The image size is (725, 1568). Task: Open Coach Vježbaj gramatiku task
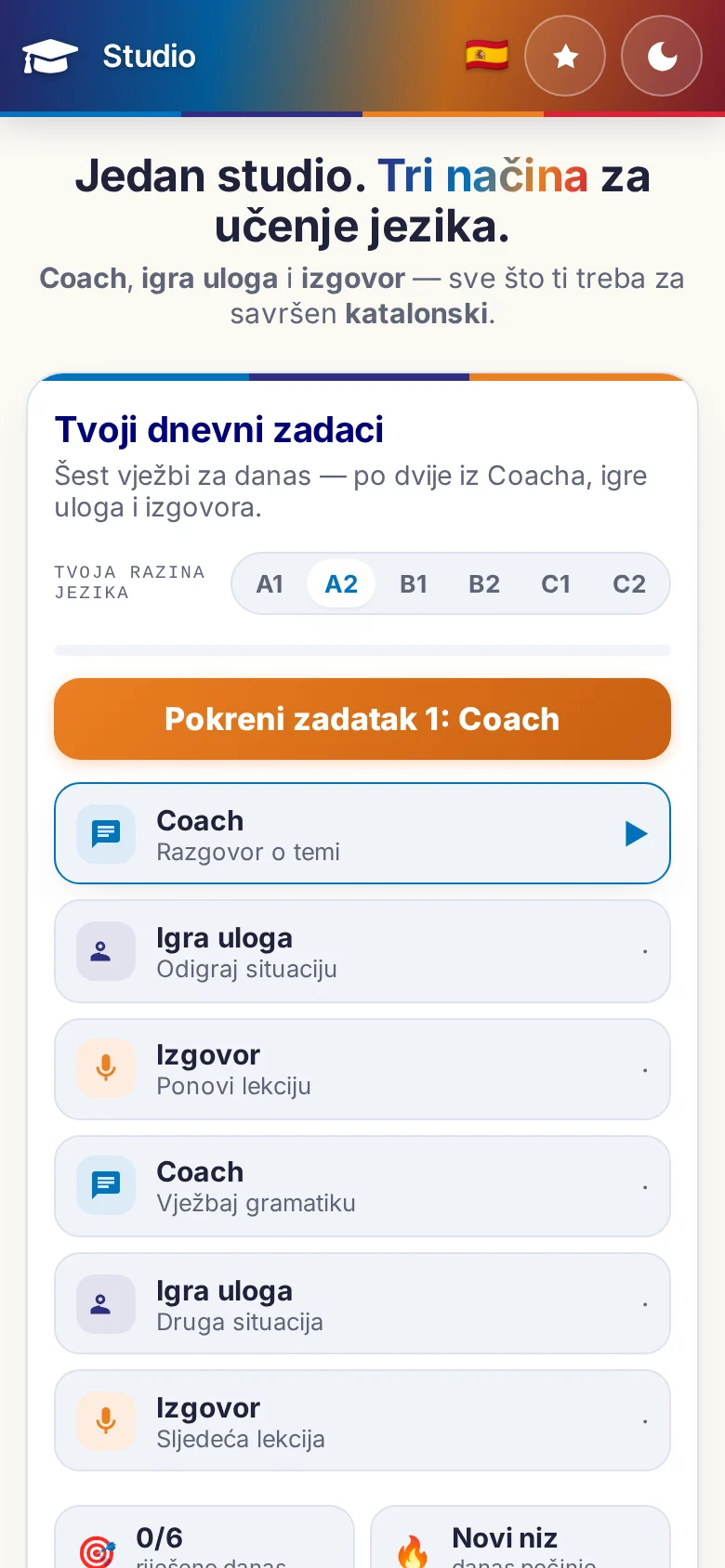(x=362, y=1186)
